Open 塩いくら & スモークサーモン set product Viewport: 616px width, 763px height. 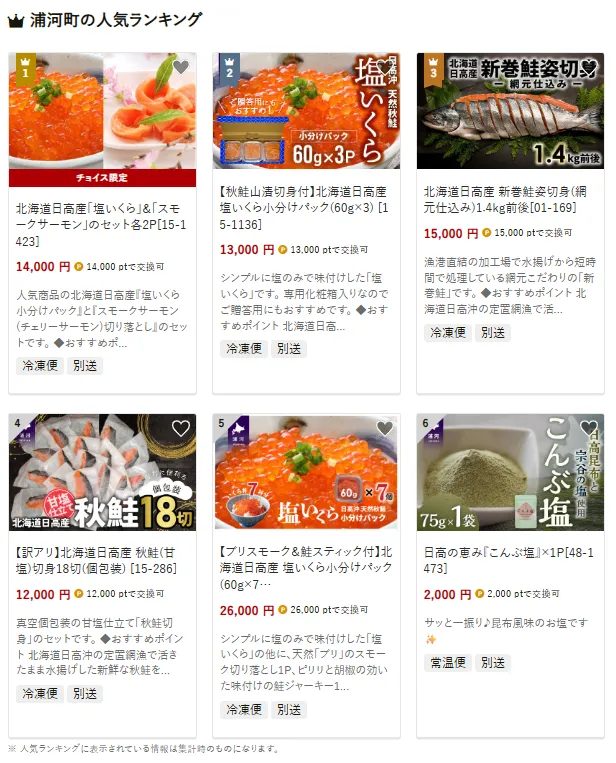[x=101, y=225]
